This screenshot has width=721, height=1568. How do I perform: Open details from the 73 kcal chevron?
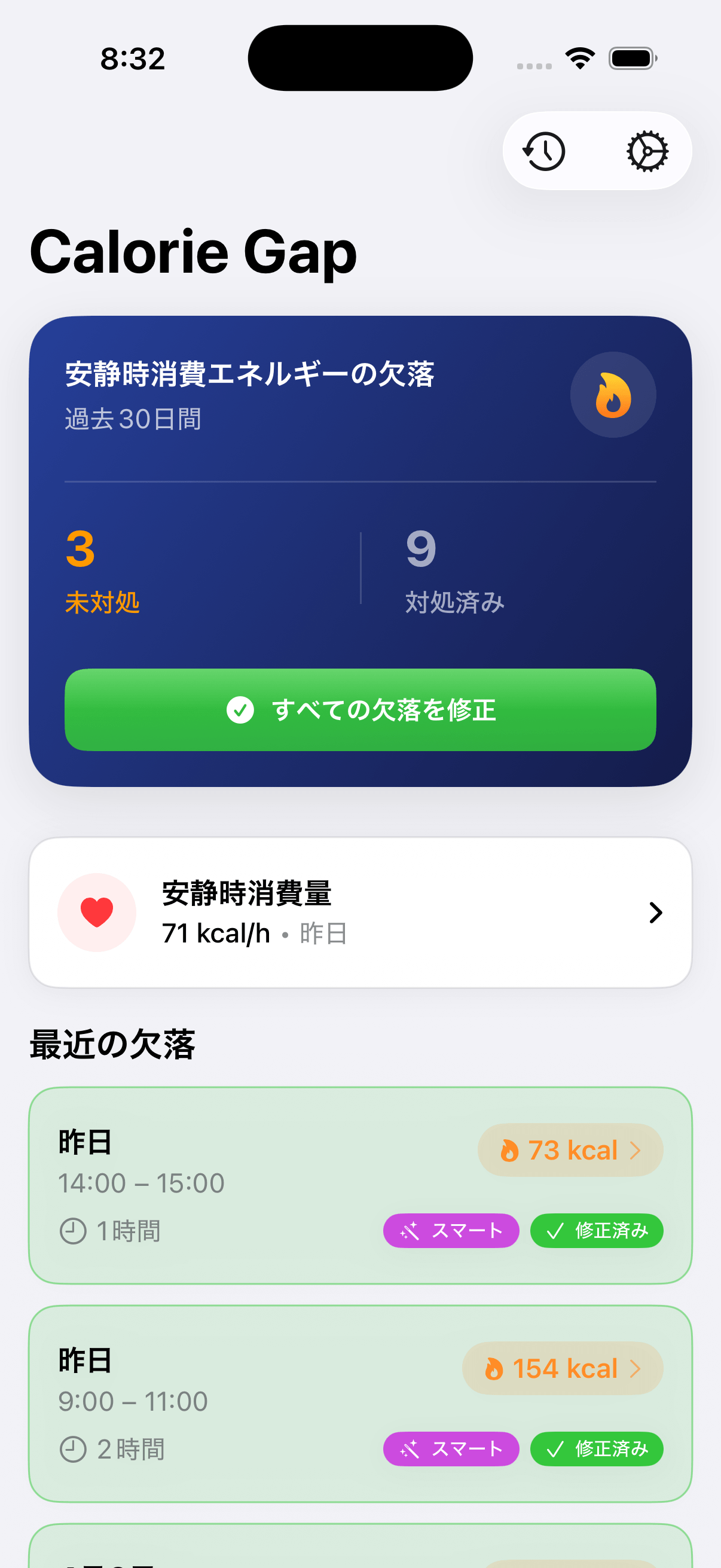point(637,1149)
